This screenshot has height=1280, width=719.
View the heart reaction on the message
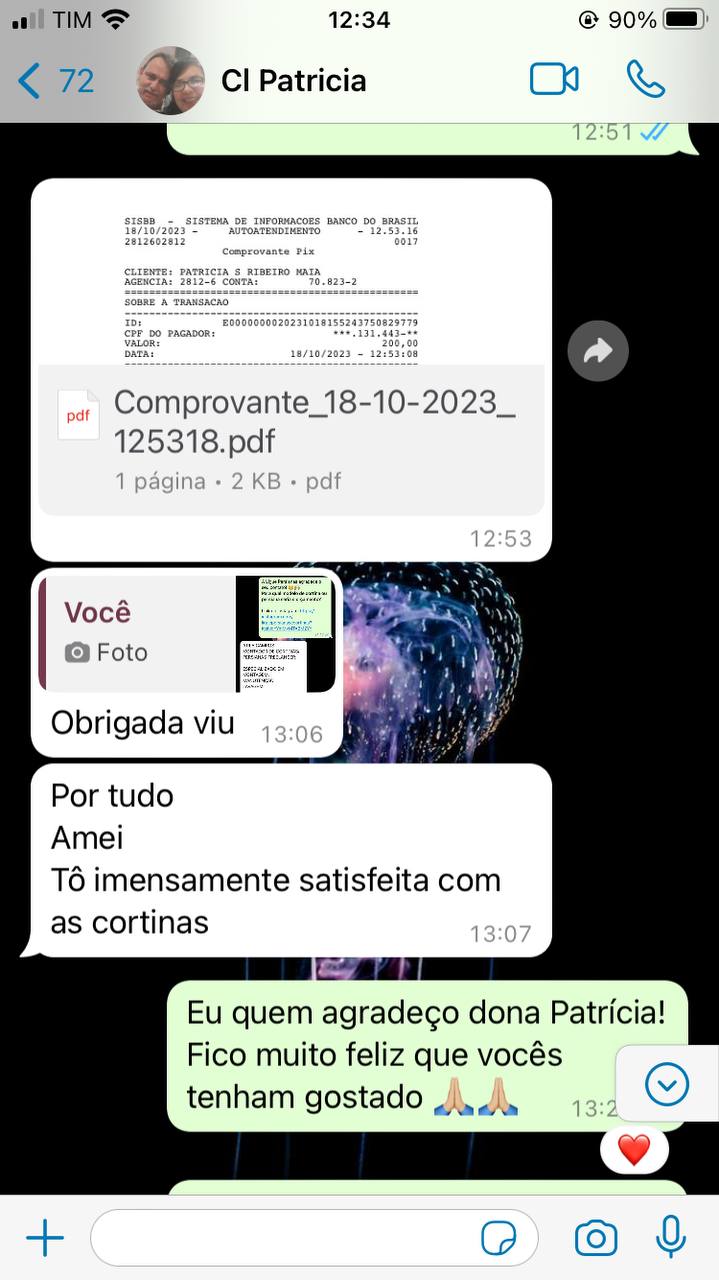(x=634, y=1150)
